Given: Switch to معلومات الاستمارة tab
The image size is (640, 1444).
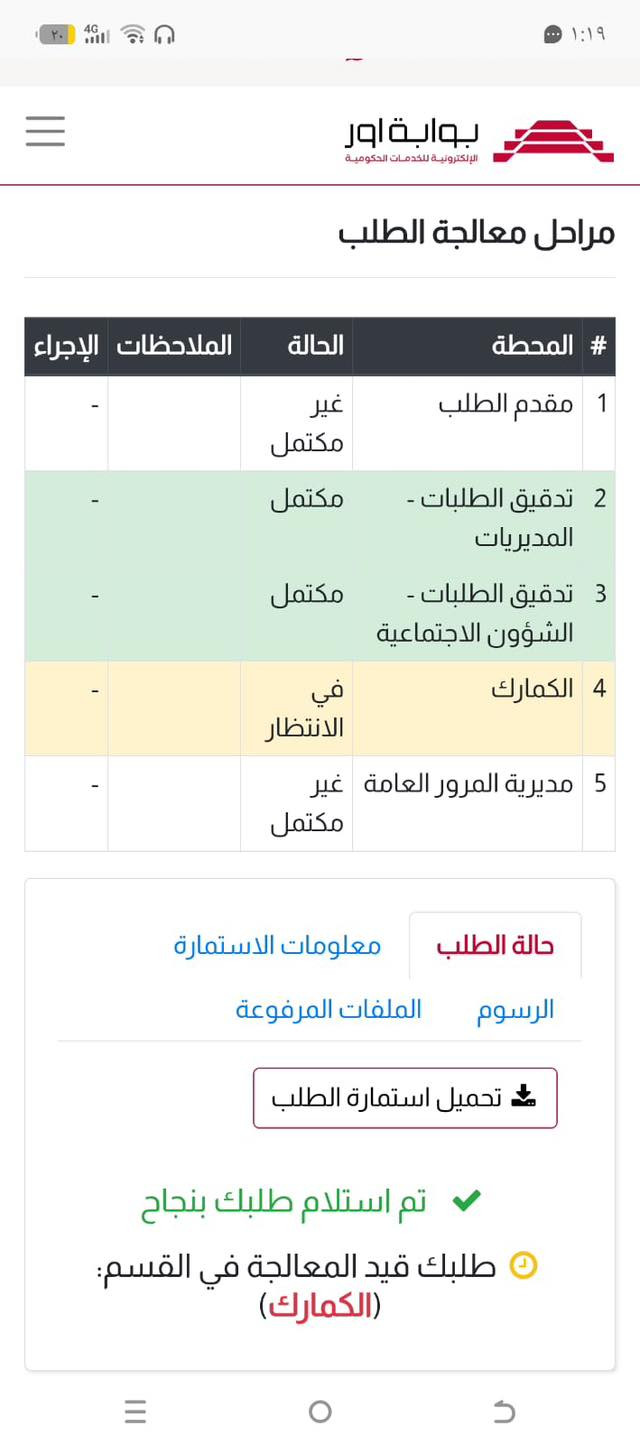Looking at the screenshot, I should point(277,946).
